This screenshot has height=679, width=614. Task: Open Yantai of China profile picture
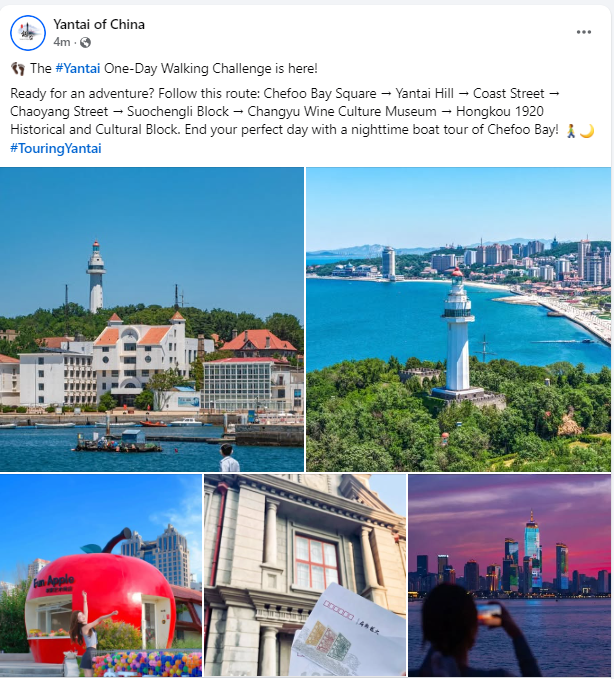(27, 33)
